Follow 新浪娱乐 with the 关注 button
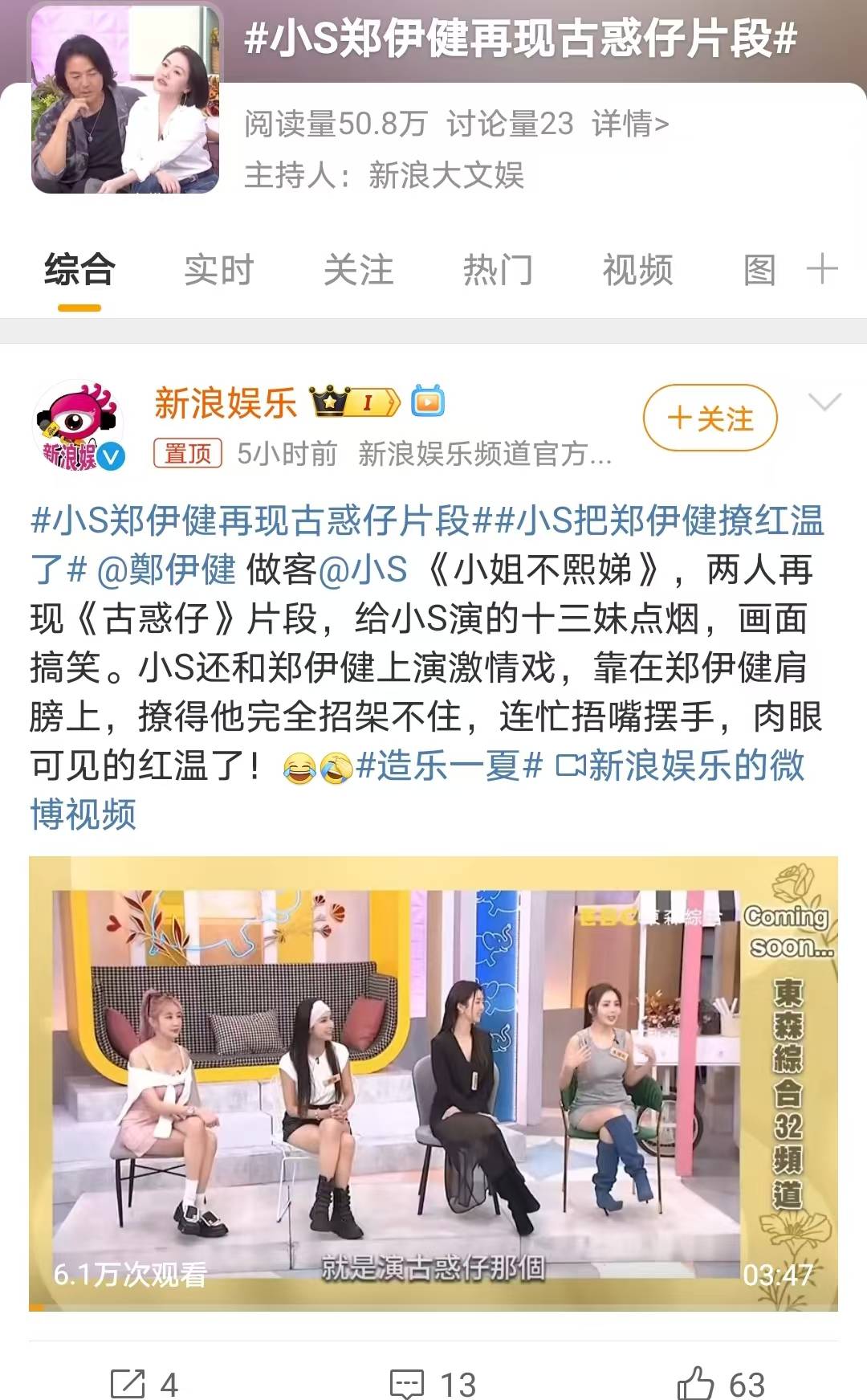Screen dimensions: 867x1400 tap(710, 418)
